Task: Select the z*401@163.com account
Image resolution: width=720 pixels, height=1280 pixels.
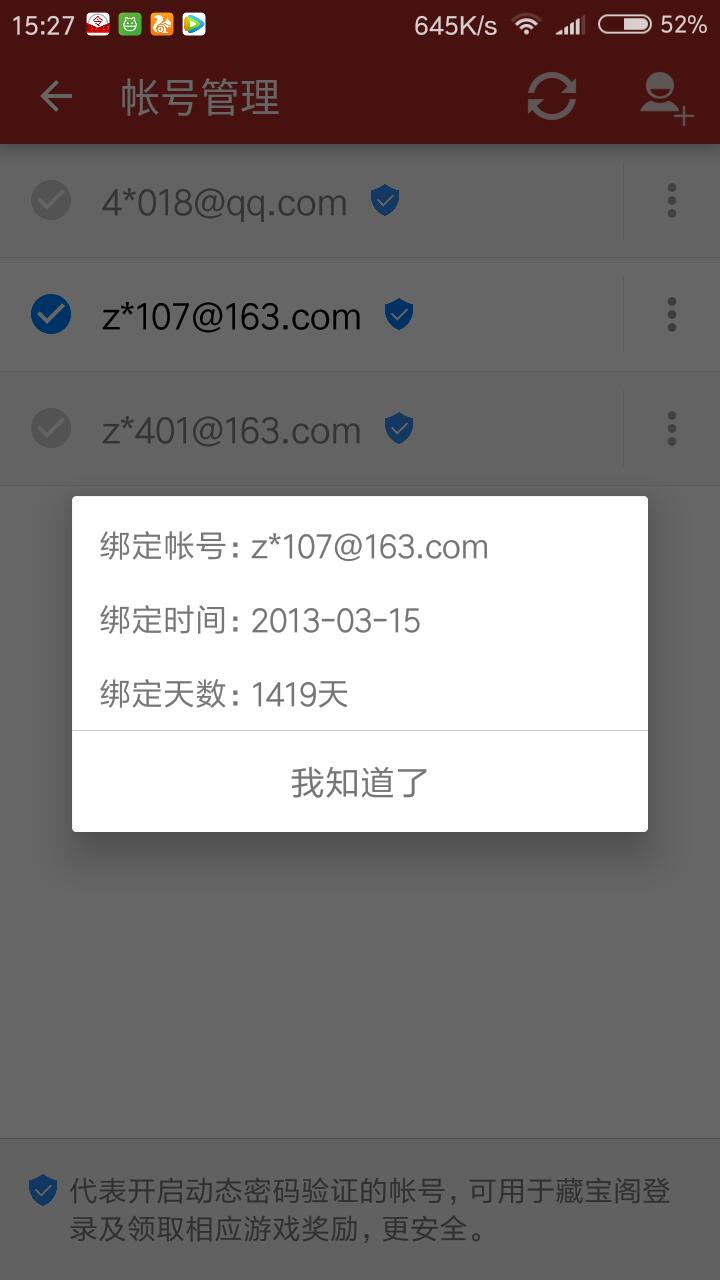Action: 312,429
